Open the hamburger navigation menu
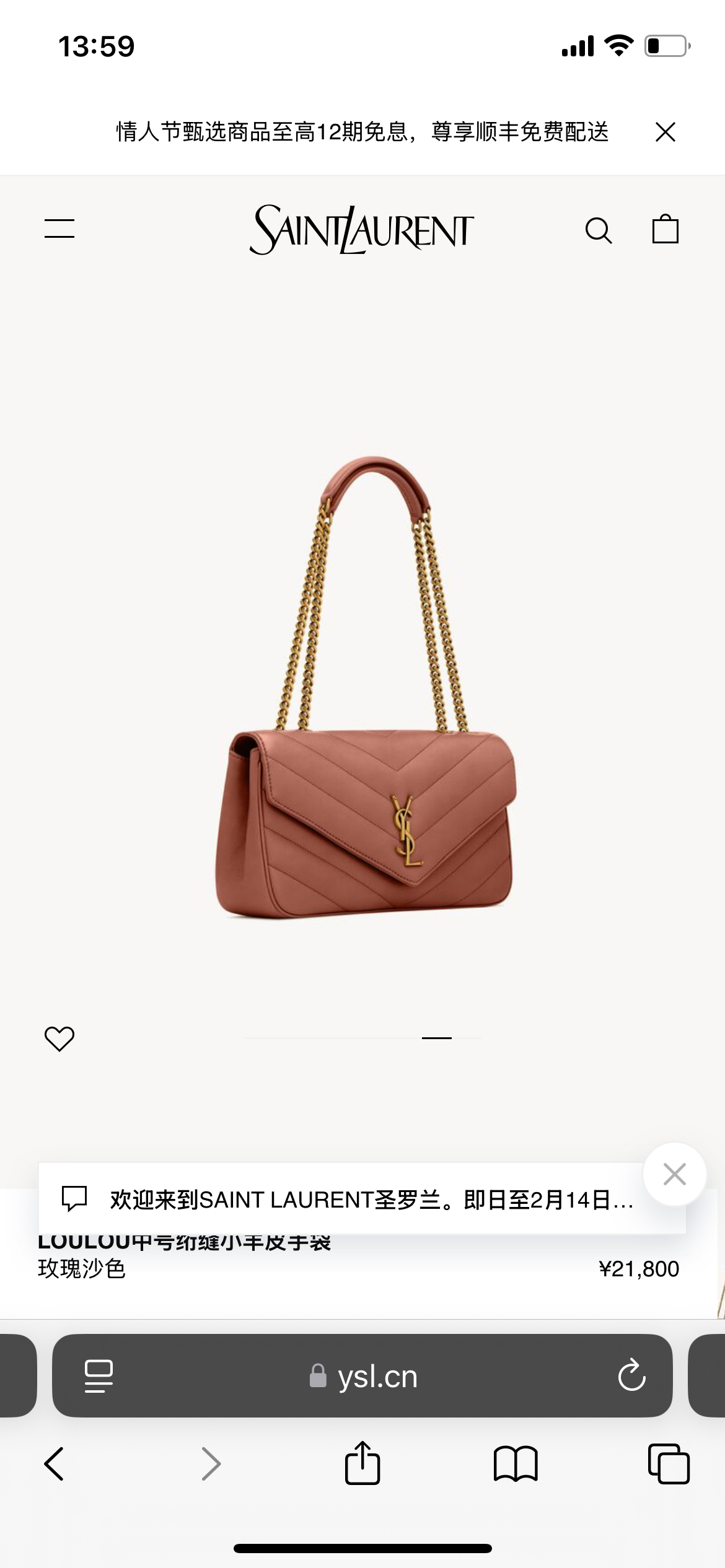 pyautogui.click(x=59, y=229)
